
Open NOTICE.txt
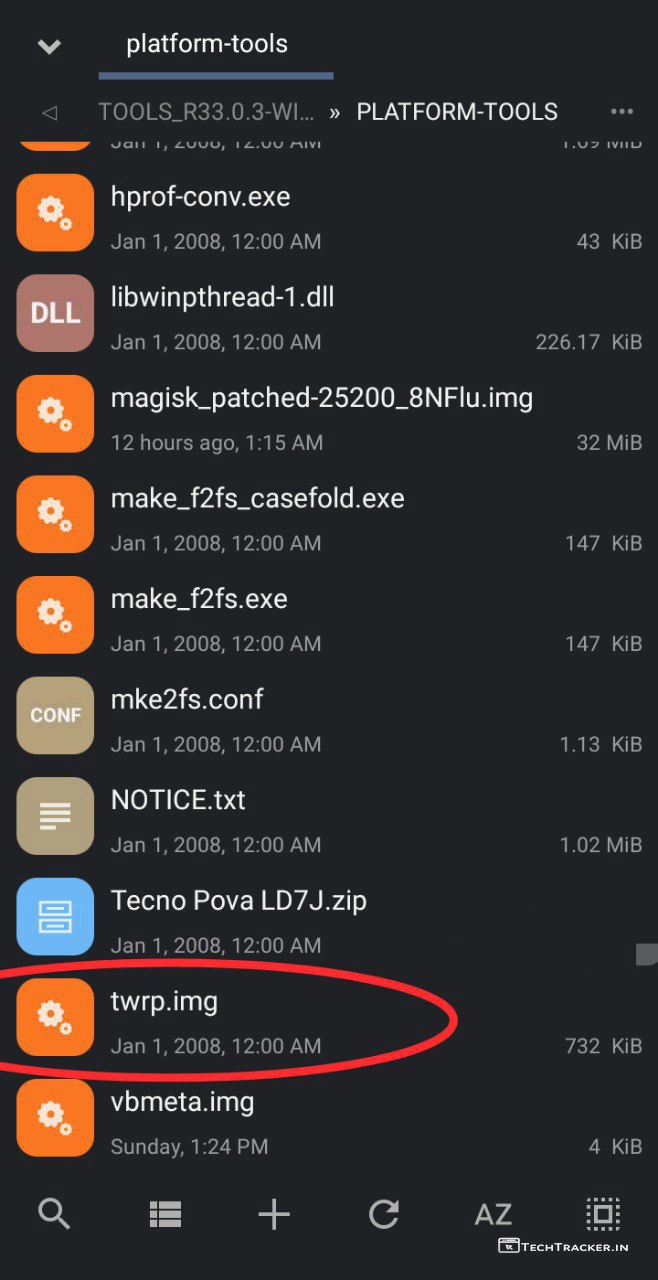pyautogui.click(x=178, y=800)
